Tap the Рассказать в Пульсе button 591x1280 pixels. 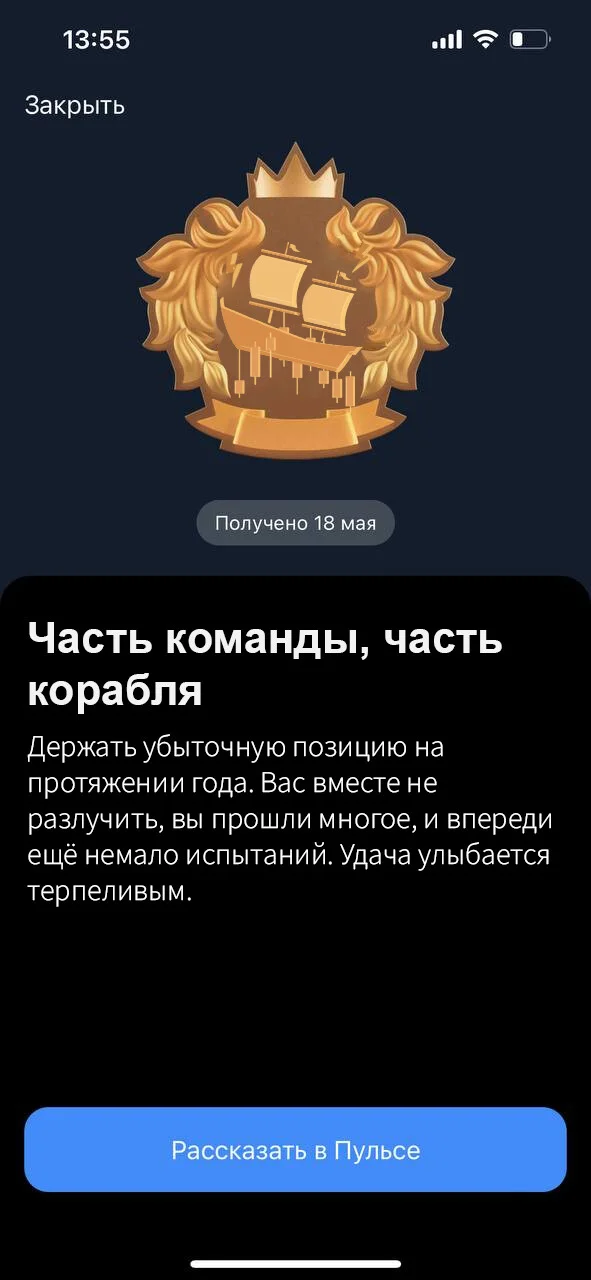[295, 1149]
